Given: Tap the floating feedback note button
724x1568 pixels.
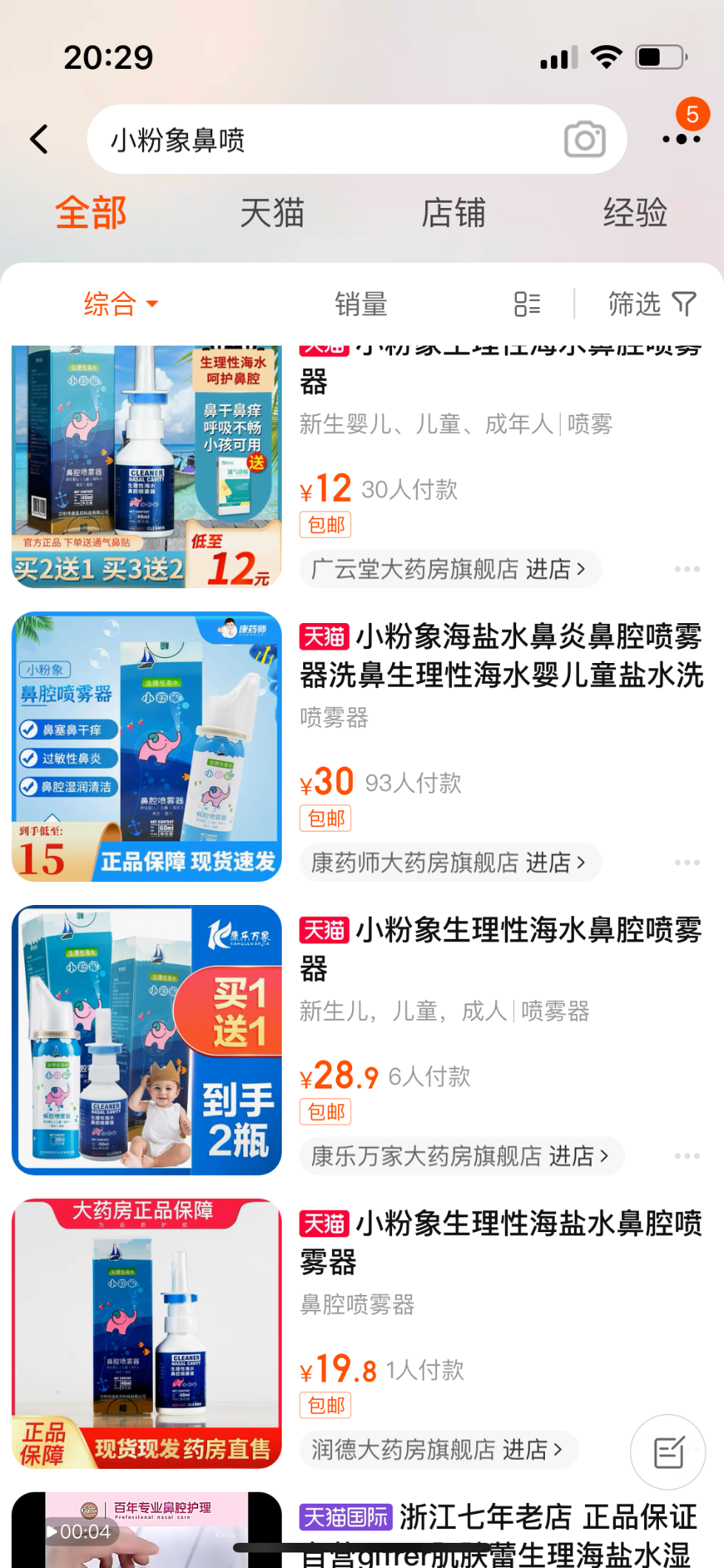Looking at the screenshot, I should pyautogui.click(x=669, y=1452).
